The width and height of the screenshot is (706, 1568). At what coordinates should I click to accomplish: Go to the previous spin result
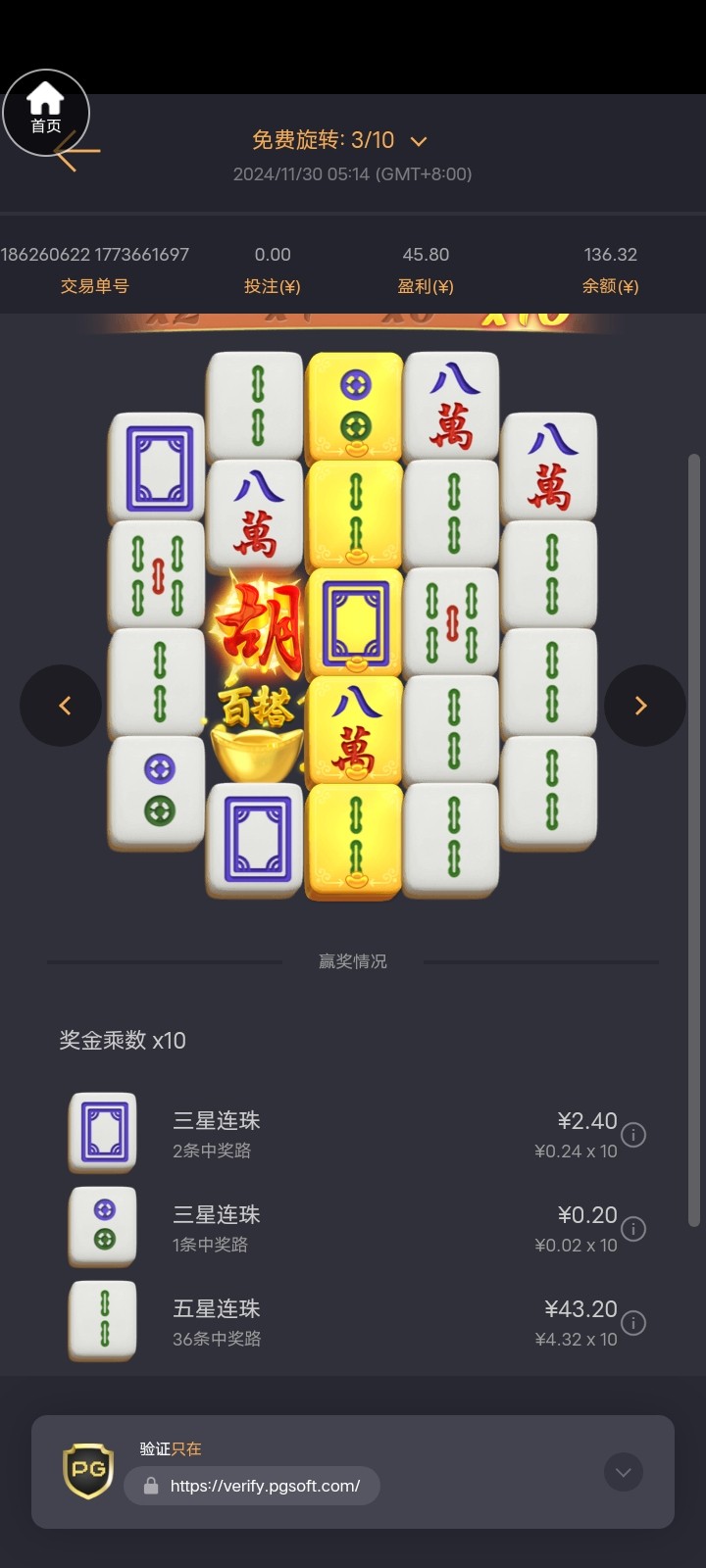click(x=62, y=706)
